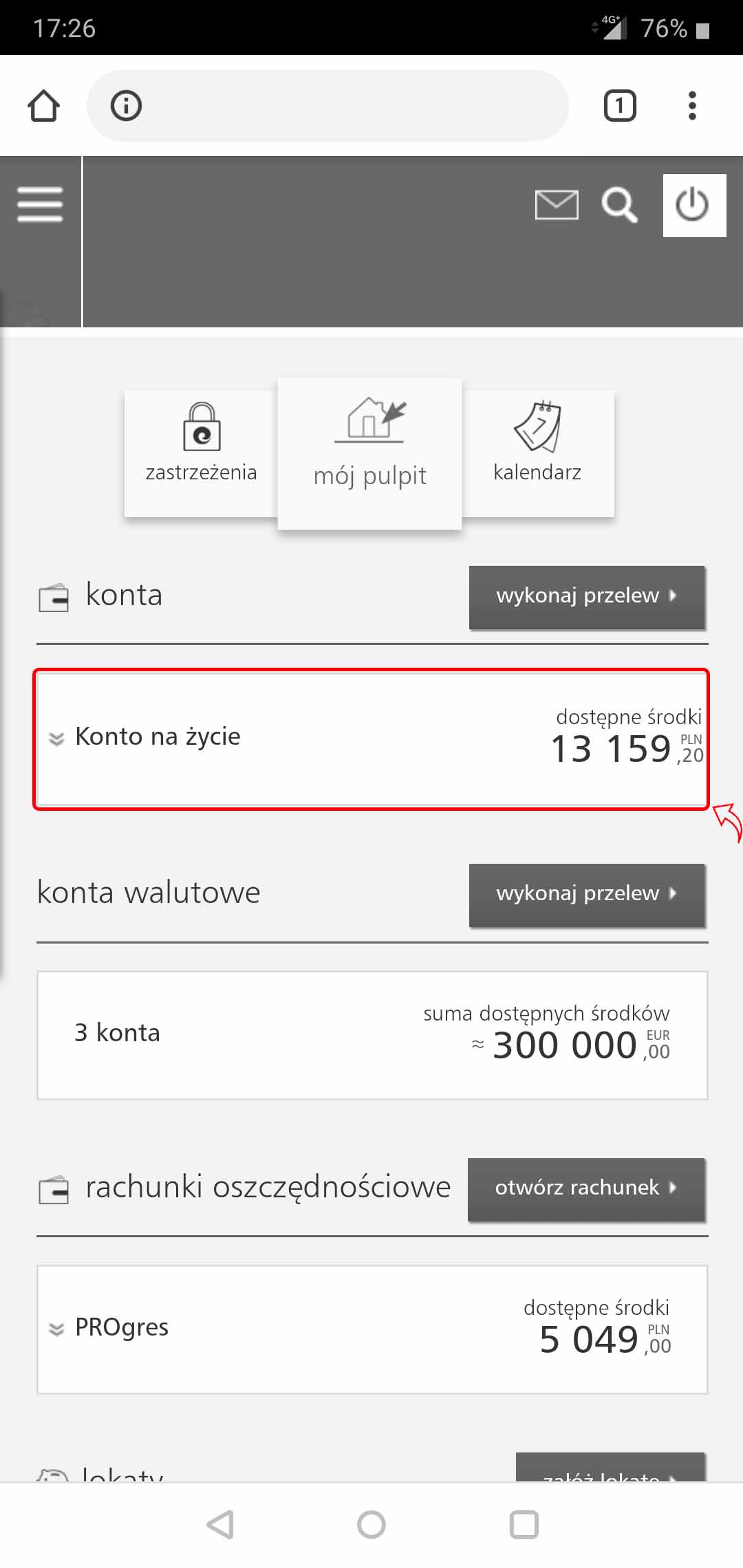This screenshot has width=743, height=1568.
Task: Open the hamburger side menu
Action: [x=40, y=205]
